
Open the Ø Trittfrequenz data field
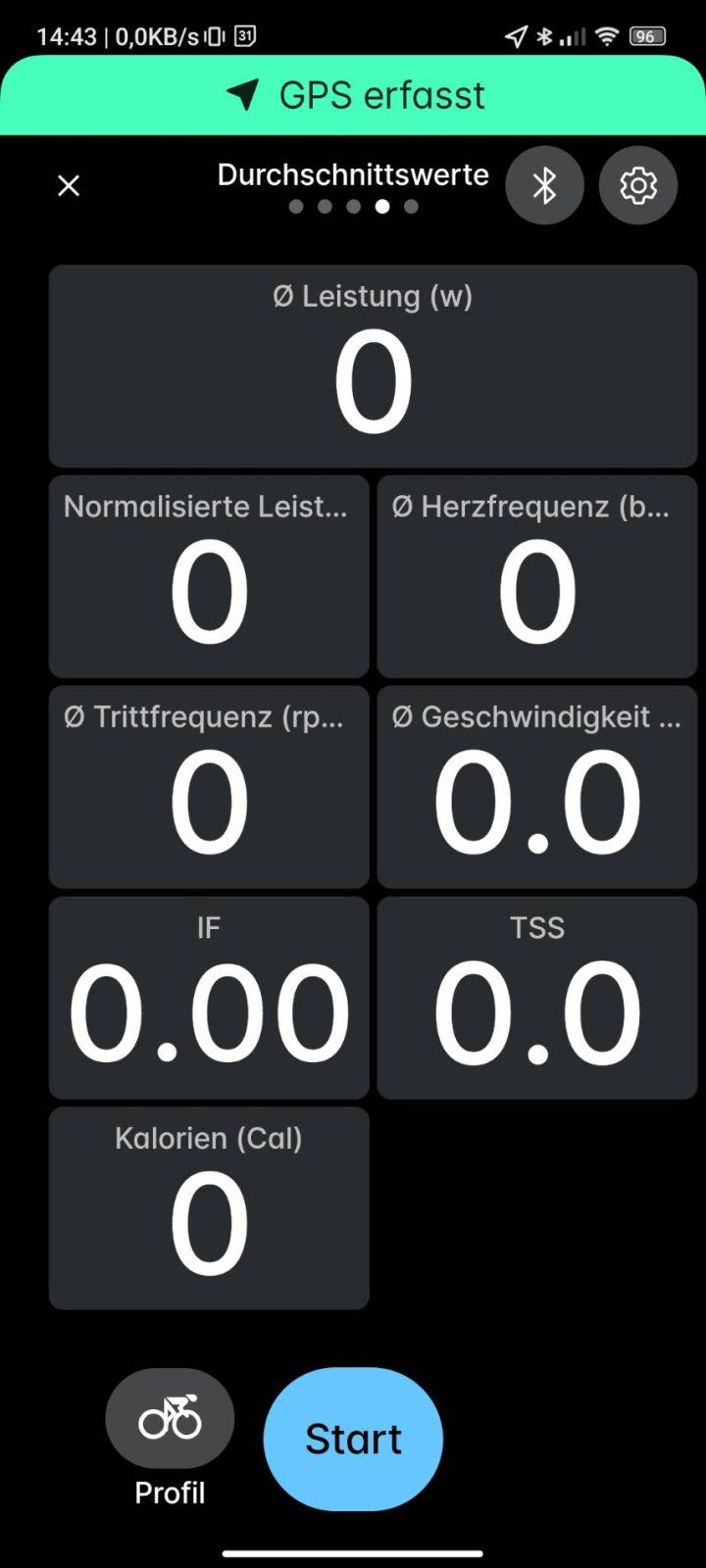pos(209,787)
